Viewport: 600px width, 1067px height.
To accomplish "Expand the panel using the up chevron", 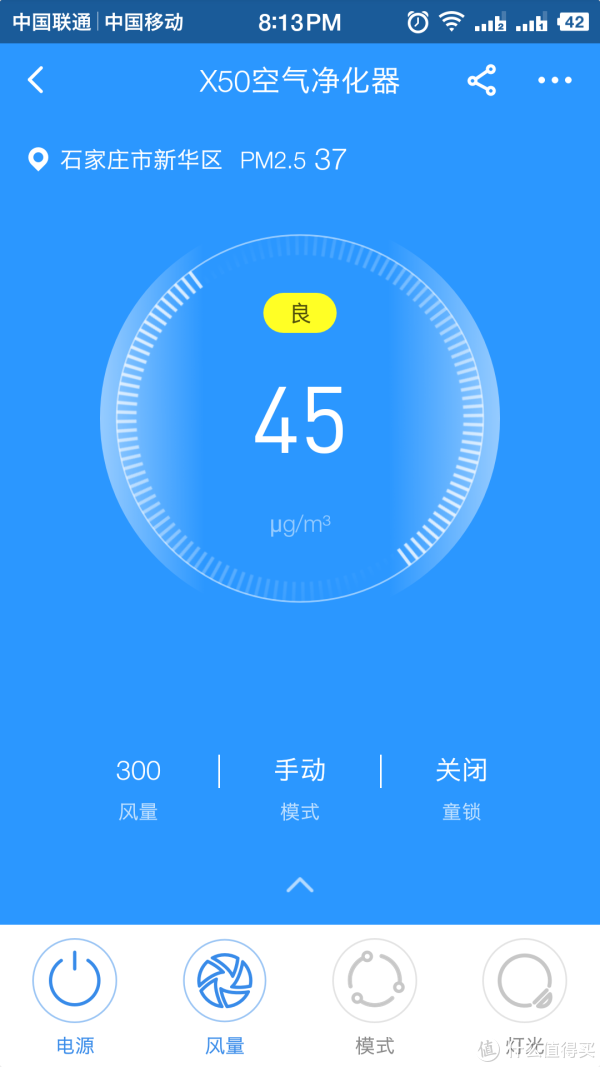I will coord(300,884).
